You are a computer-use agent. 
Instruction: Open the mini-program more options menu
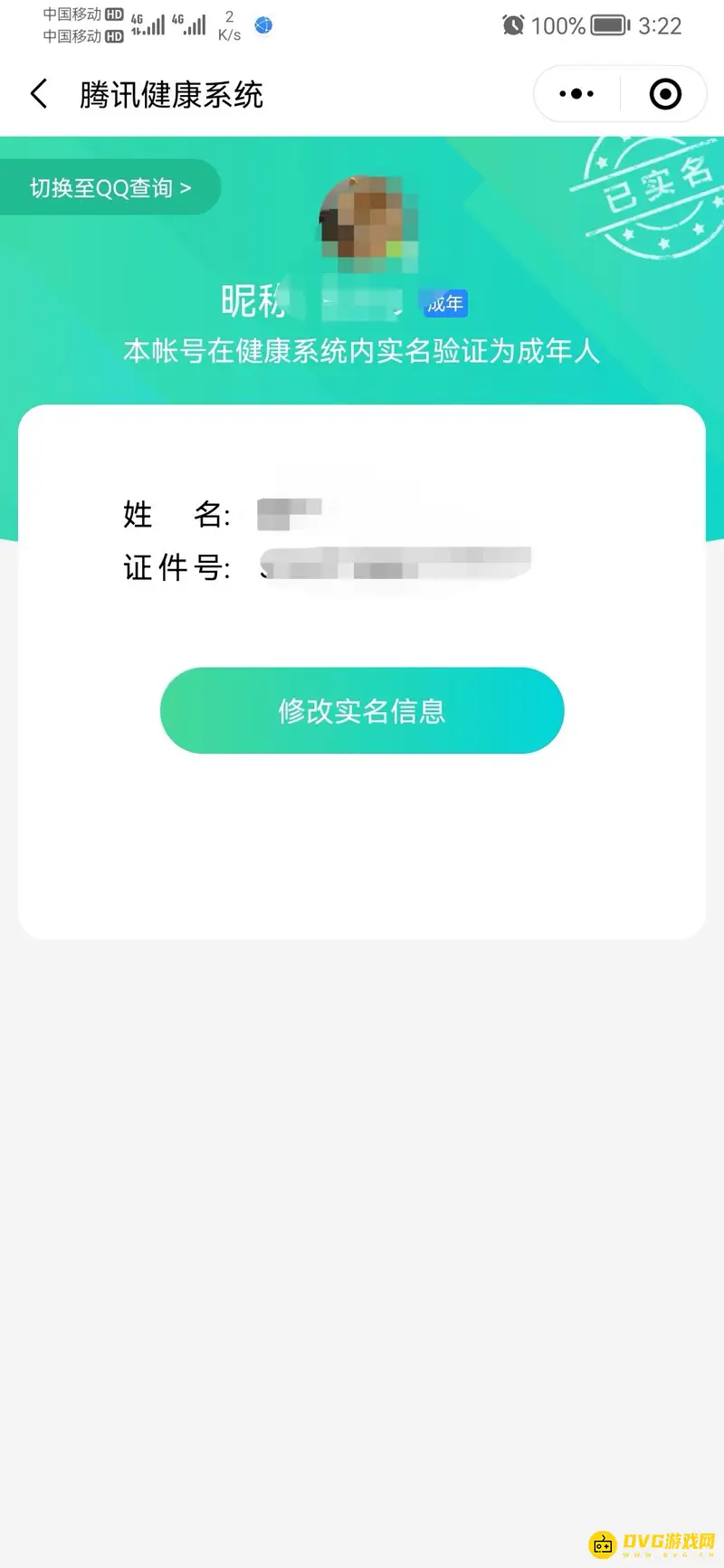tap(575, 93)
